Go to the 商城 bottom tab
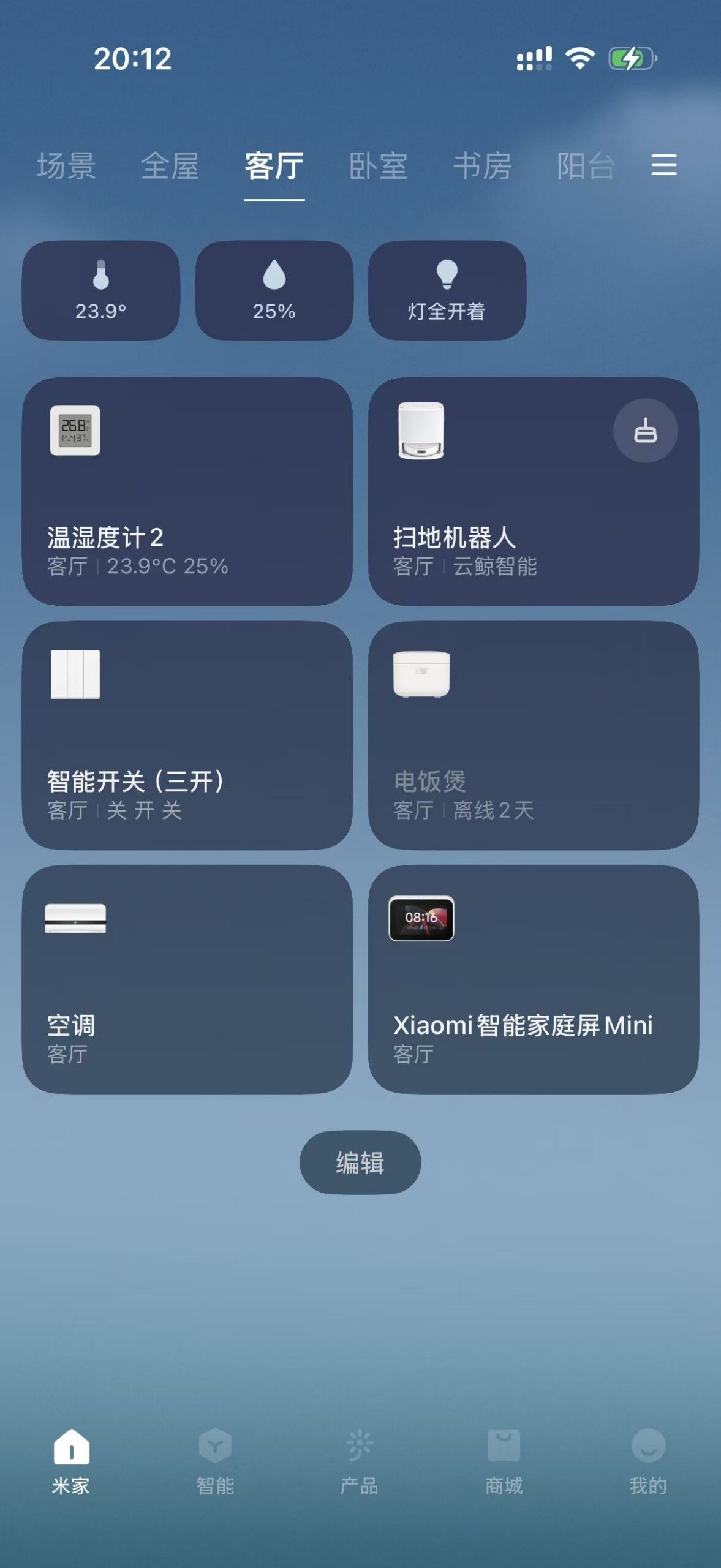Viewport: 721px width, 1568px height. coord(504,1461)
